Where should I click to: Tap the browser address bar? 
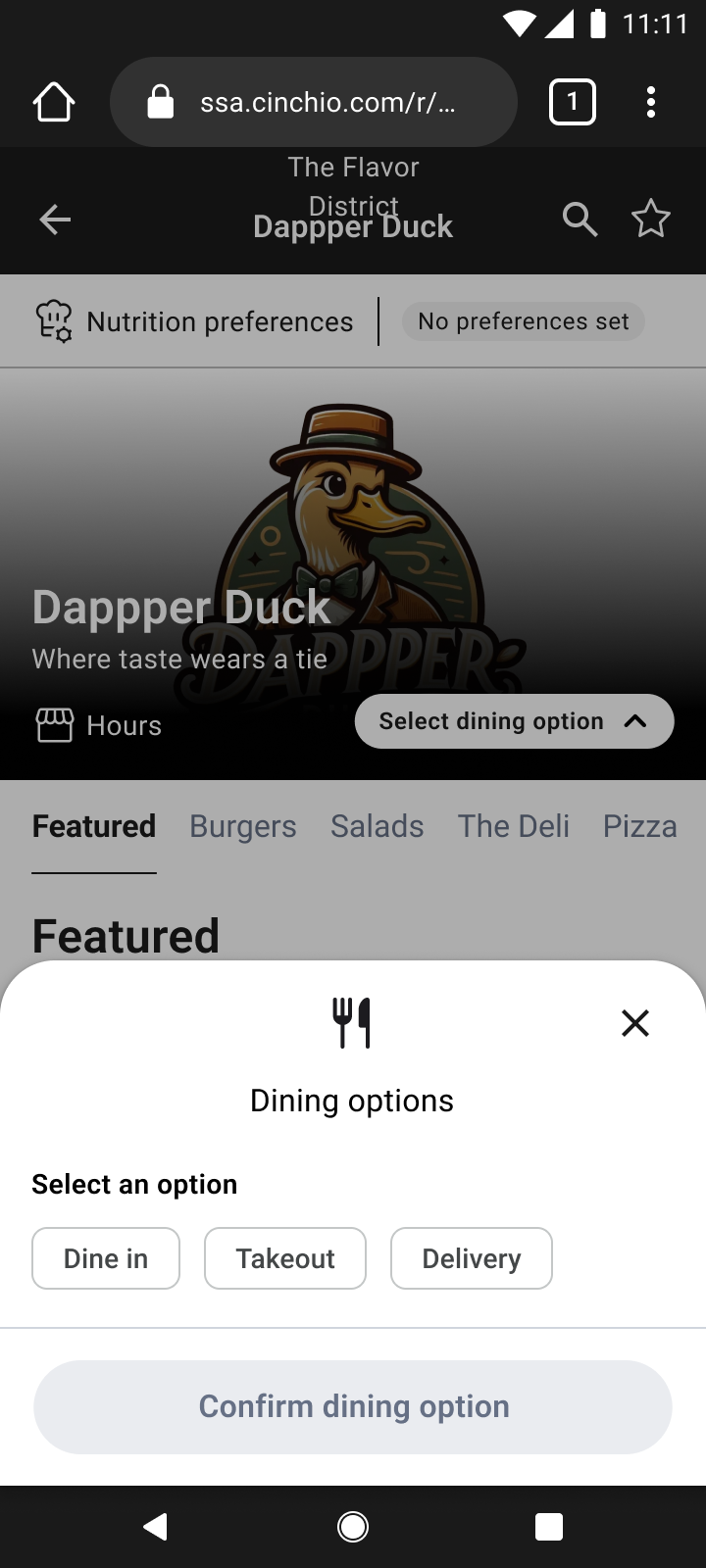click(314, 102)
